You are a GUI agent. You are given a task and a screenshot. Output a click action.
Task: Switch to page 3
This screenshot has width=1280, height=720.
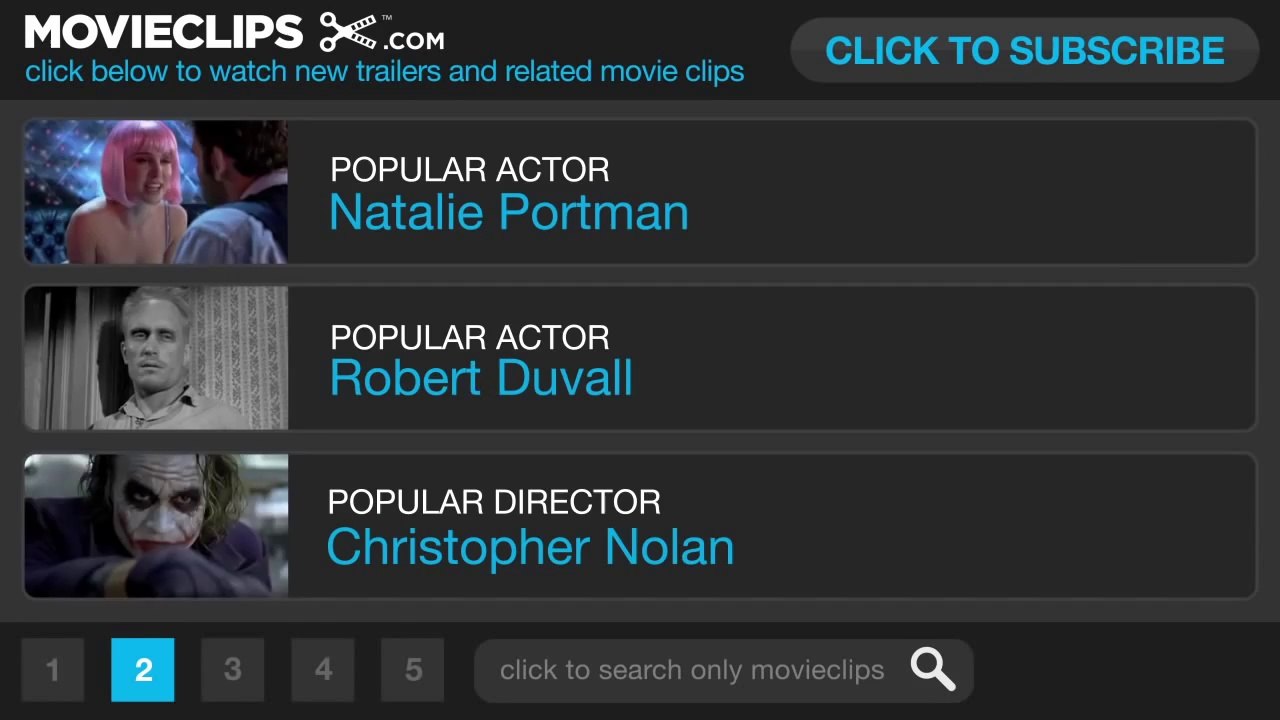coord(233,670)
